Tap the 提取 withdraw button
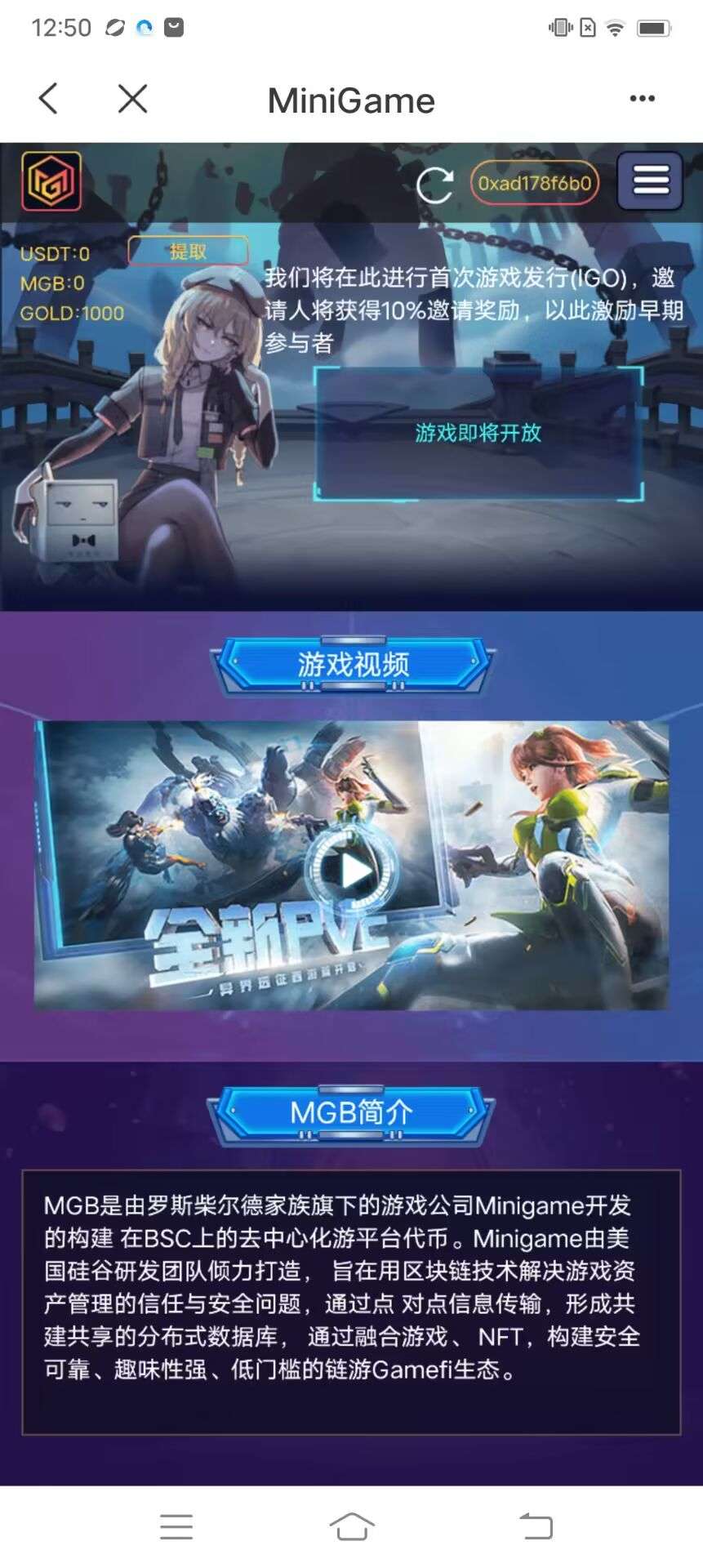Screen dimensions: 703x1568 click(x=188, y=252)
